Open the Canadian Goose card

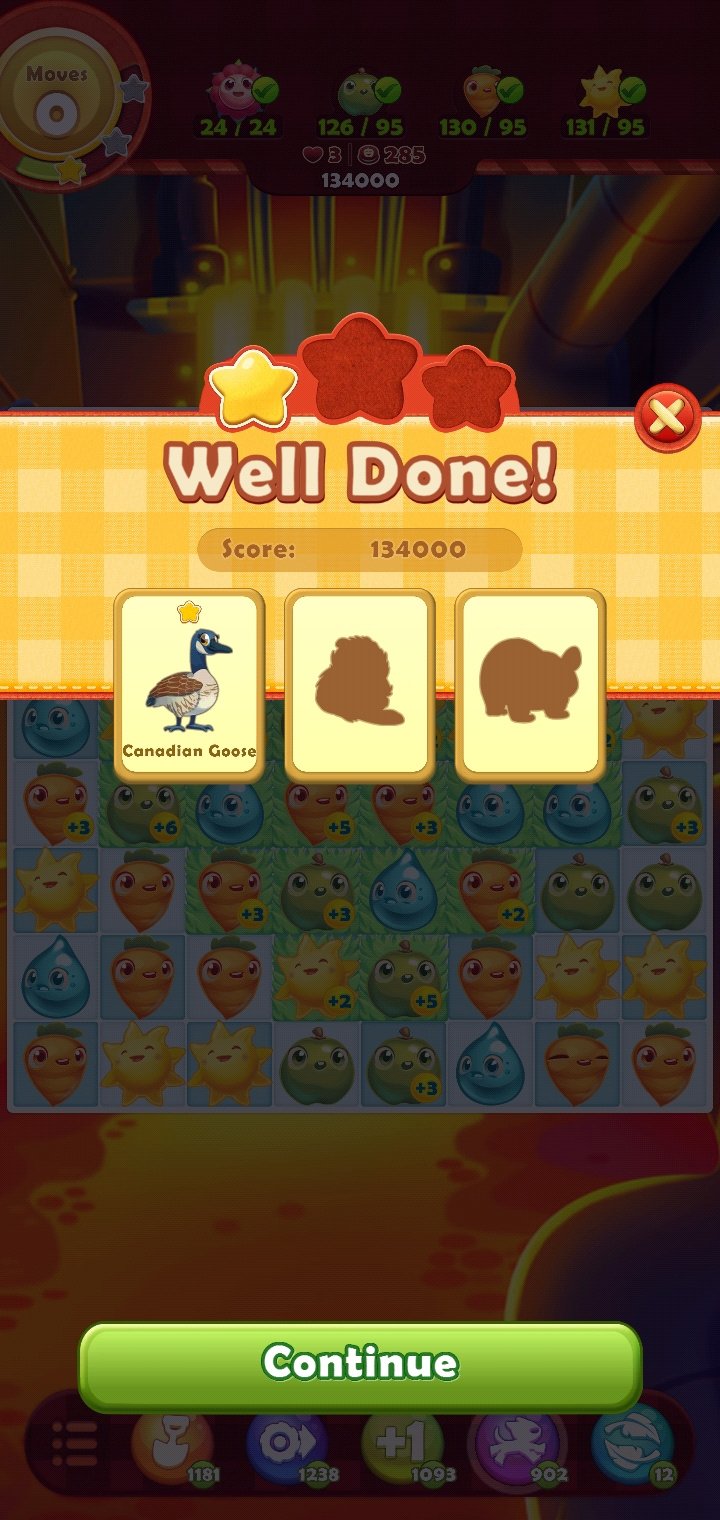(x=189, y=685)
